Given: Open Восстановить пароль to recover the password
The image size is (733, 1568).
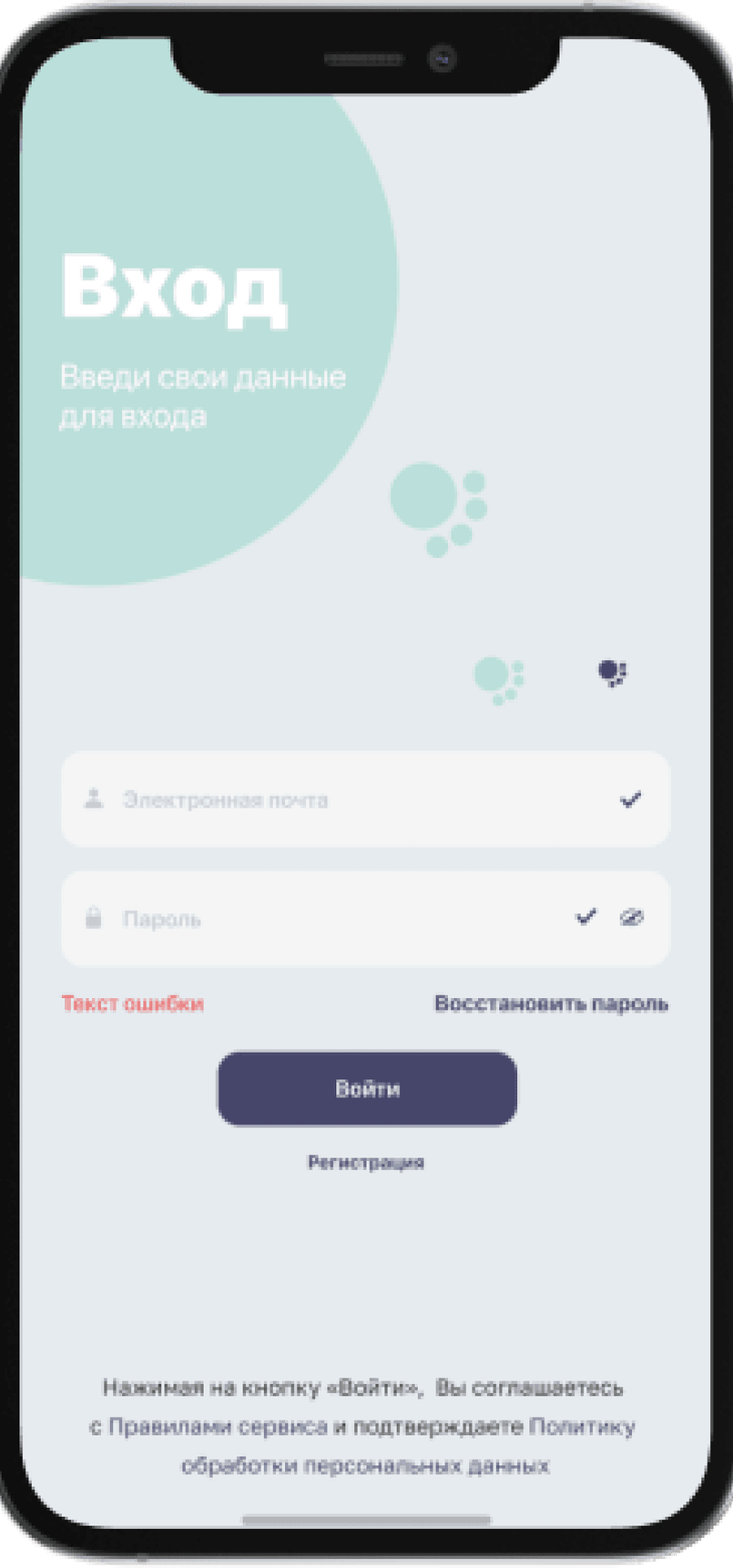Looking at the screenshot, I should pos(551,1003).
